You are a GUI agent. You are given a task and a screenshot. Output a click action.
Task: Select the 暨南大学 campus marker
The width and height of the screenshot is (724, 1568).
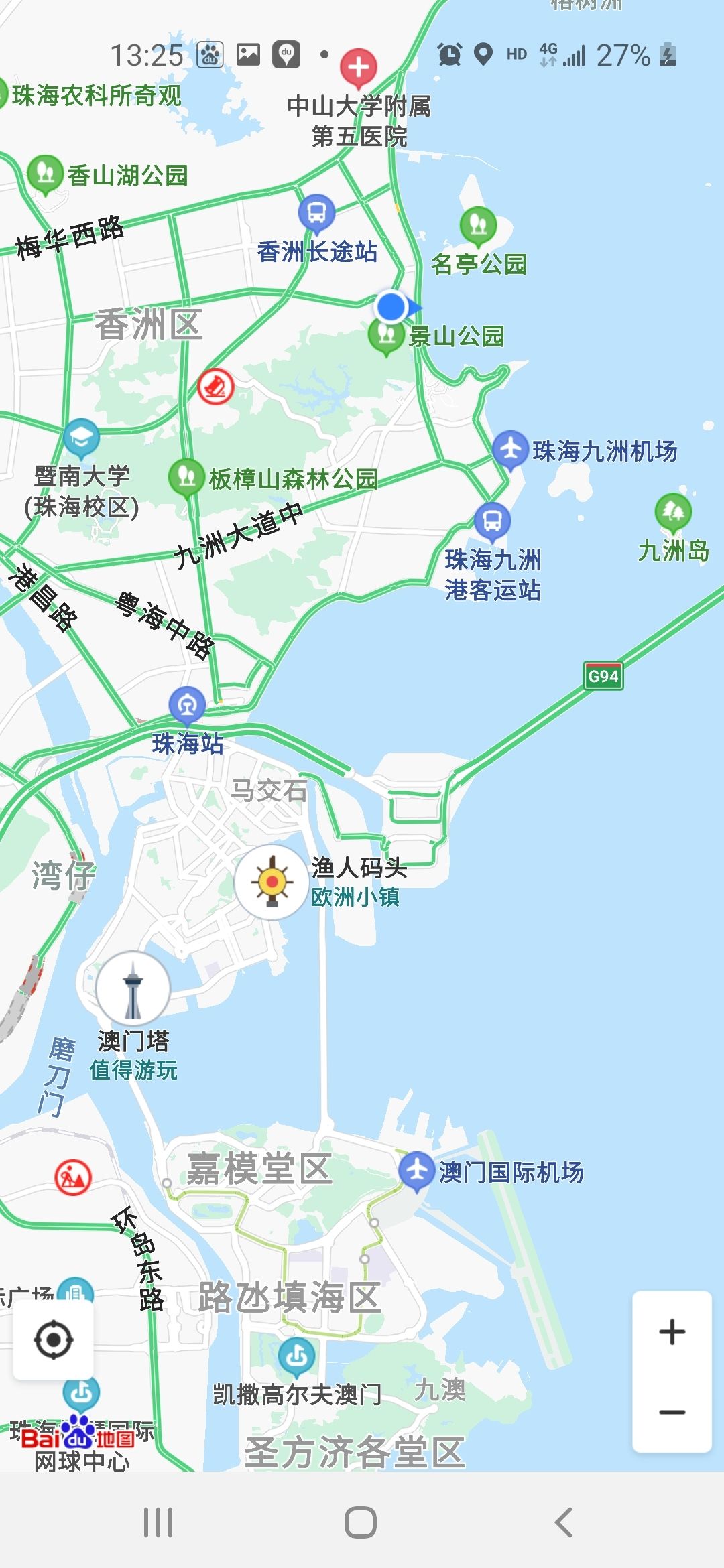[81, 438]
